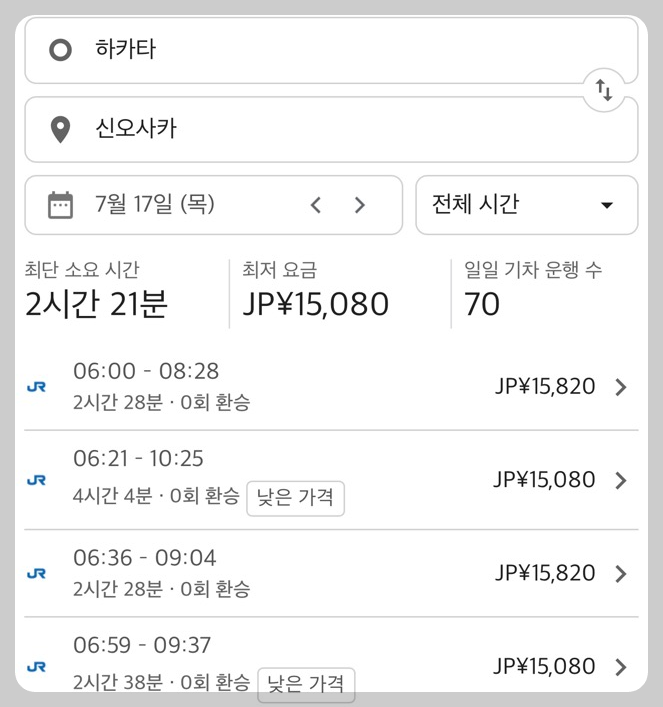663x707 pixels.
Task: Open the date picker for 7월 17일
Action: [x=155, y=205]
